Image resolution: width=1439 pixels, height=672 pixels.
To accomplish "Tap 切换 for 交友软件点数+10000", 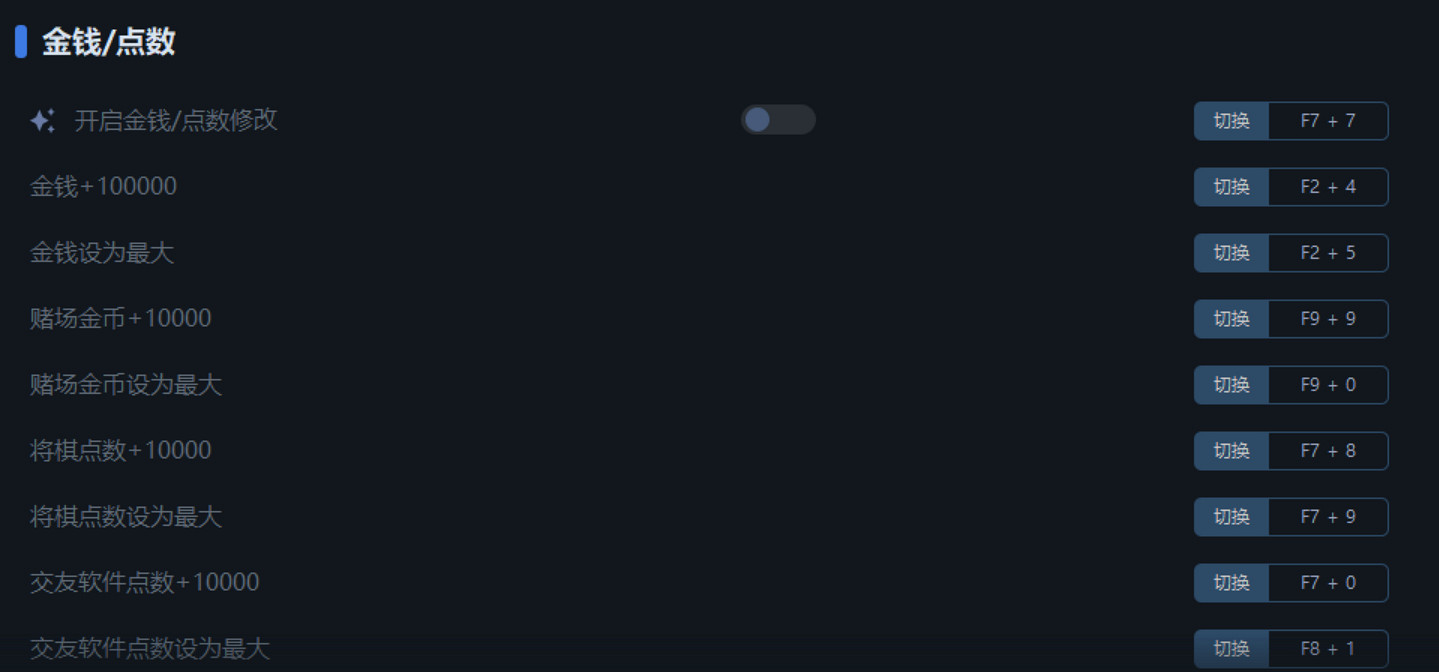I will [x=1231, y=583].
